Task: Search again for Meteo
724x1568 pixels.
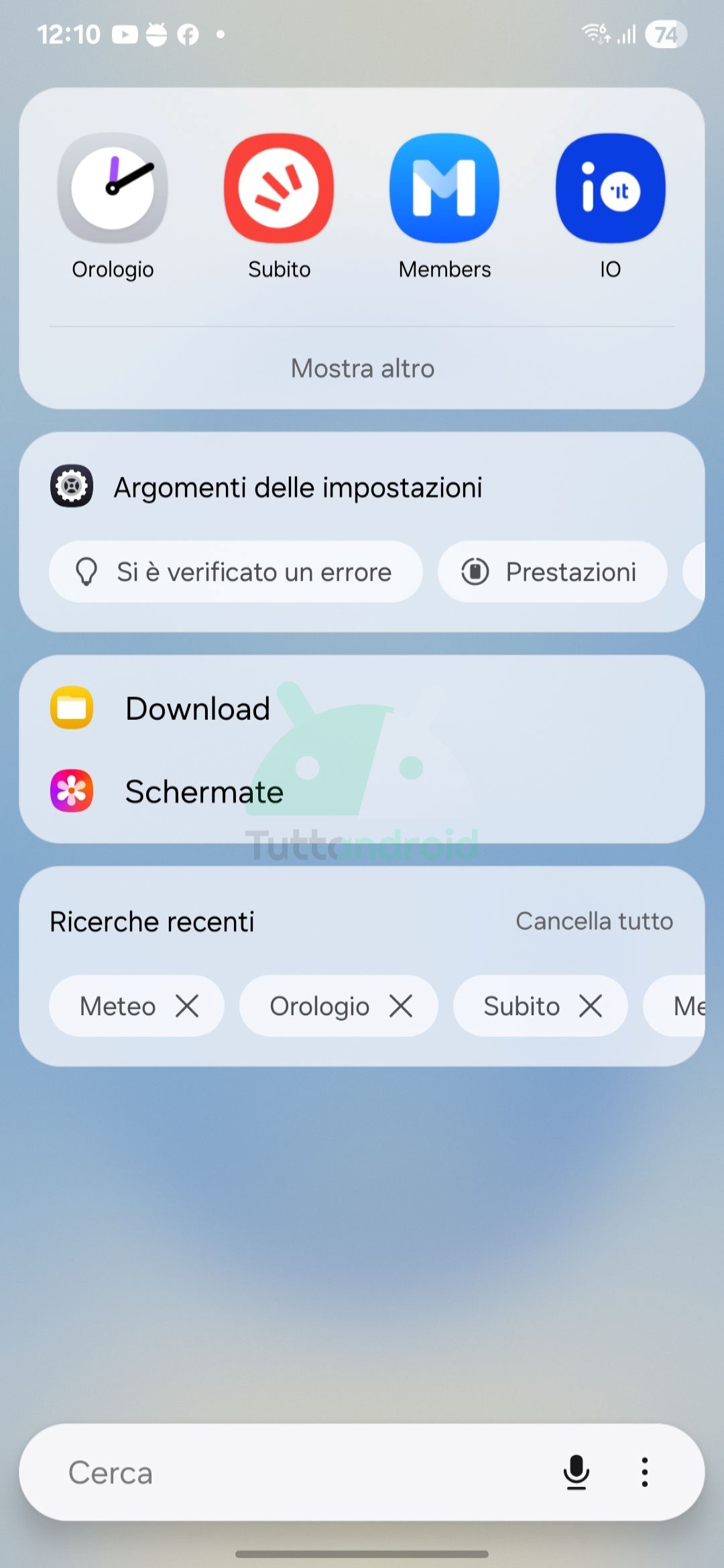Action: (117, 1006)
